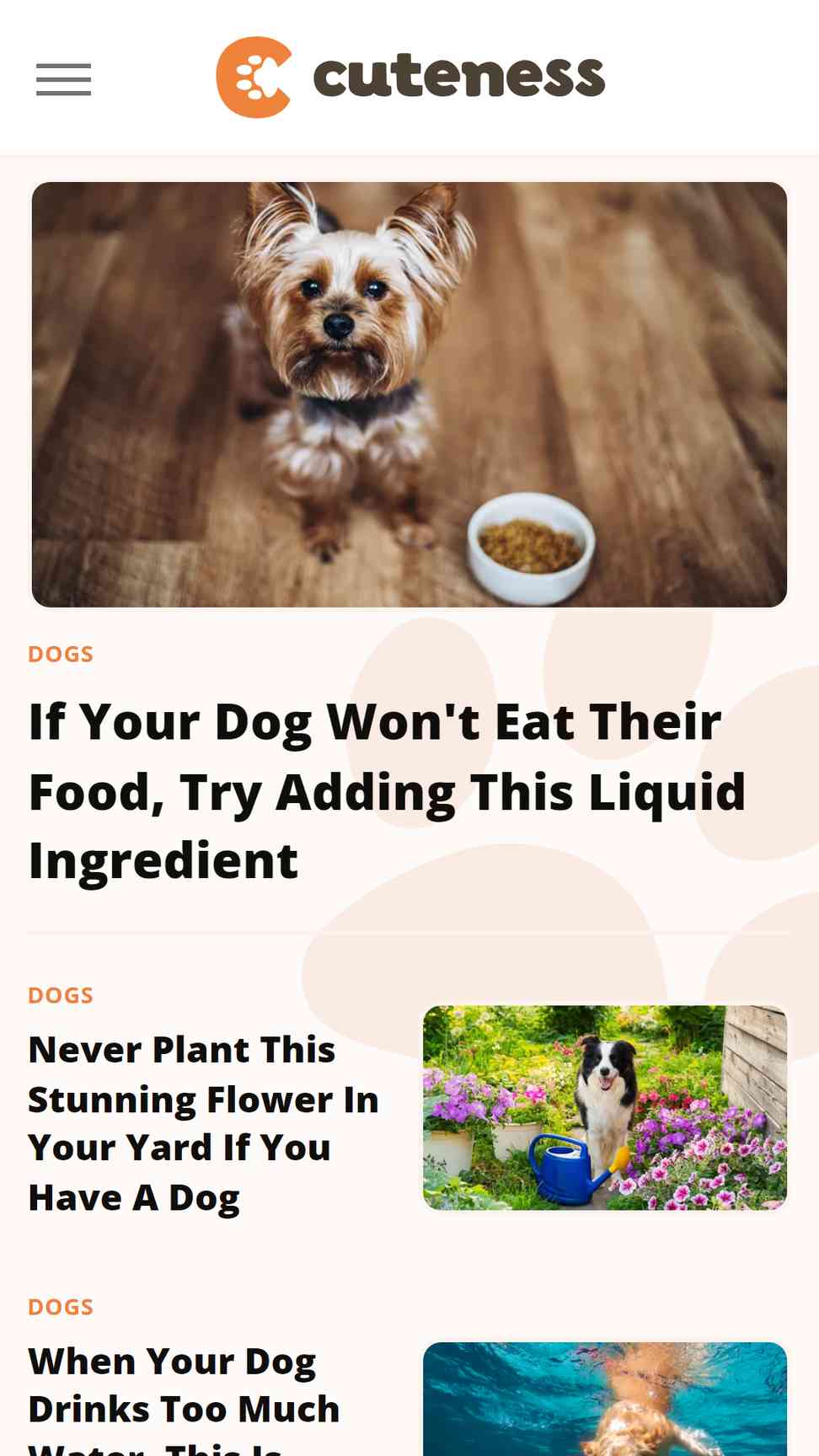Tap the underwater dog thumbnail
819x1456 pixels.
click(x=605, y=1399)
